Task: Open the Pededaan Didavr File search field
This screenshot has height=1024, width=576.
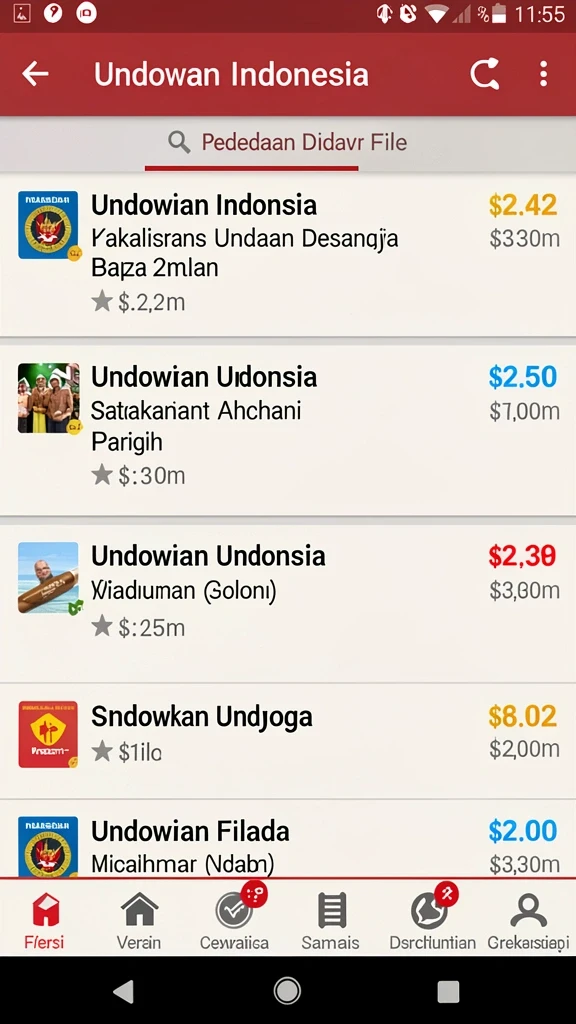Action: [288, 142]
